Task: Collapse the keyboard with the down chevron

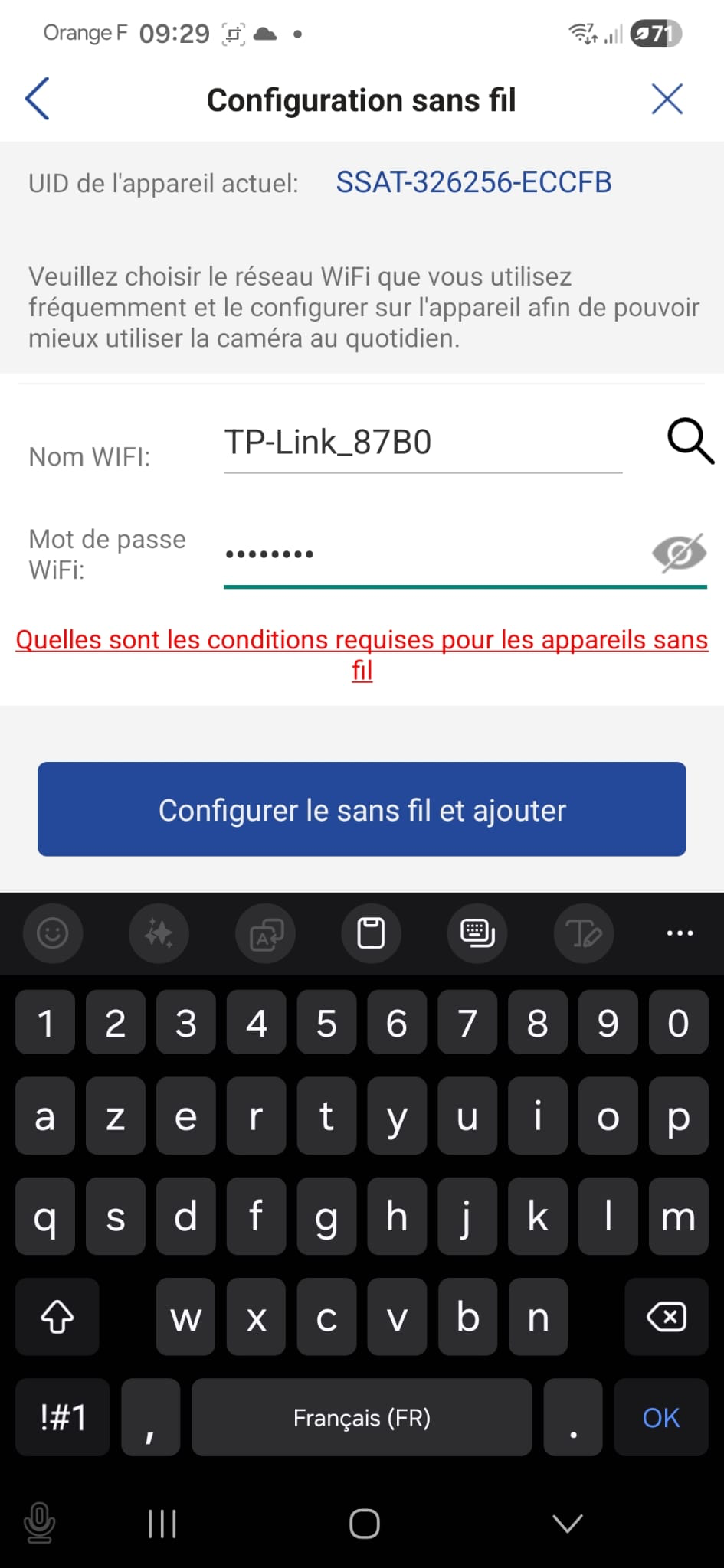Action: point(566,1523)
